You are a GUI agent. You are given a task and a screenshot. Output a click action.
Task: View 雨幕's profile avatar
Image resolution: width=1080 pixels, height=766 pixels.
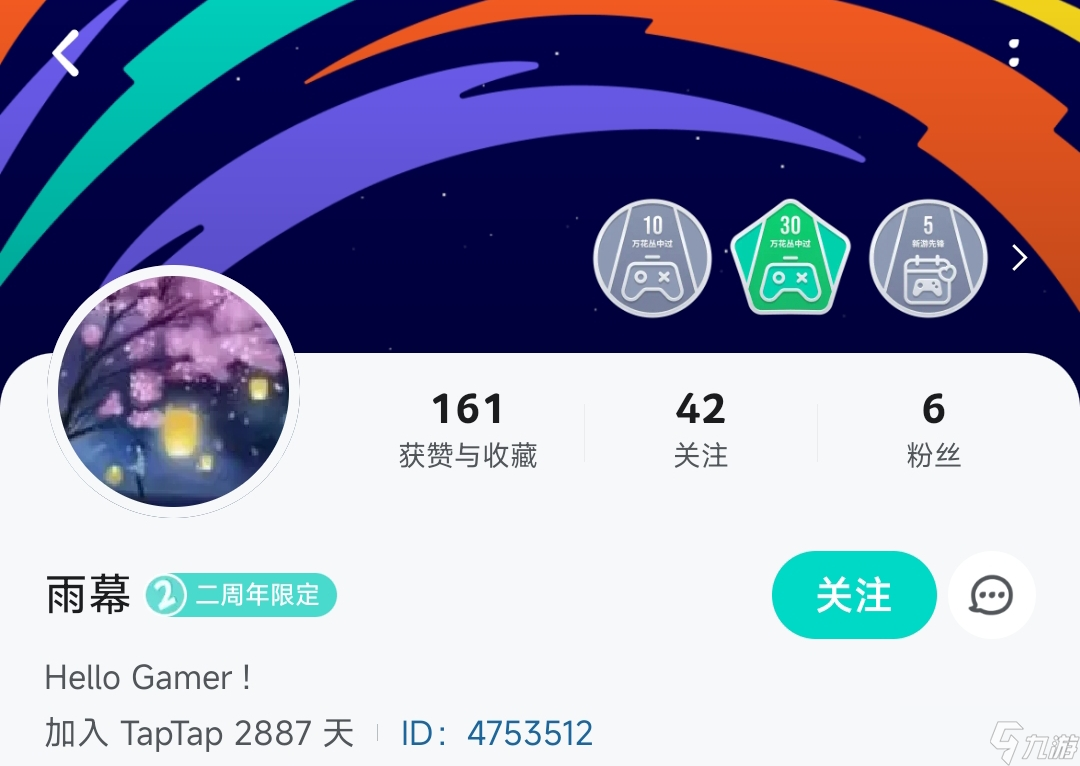(173, 391)
